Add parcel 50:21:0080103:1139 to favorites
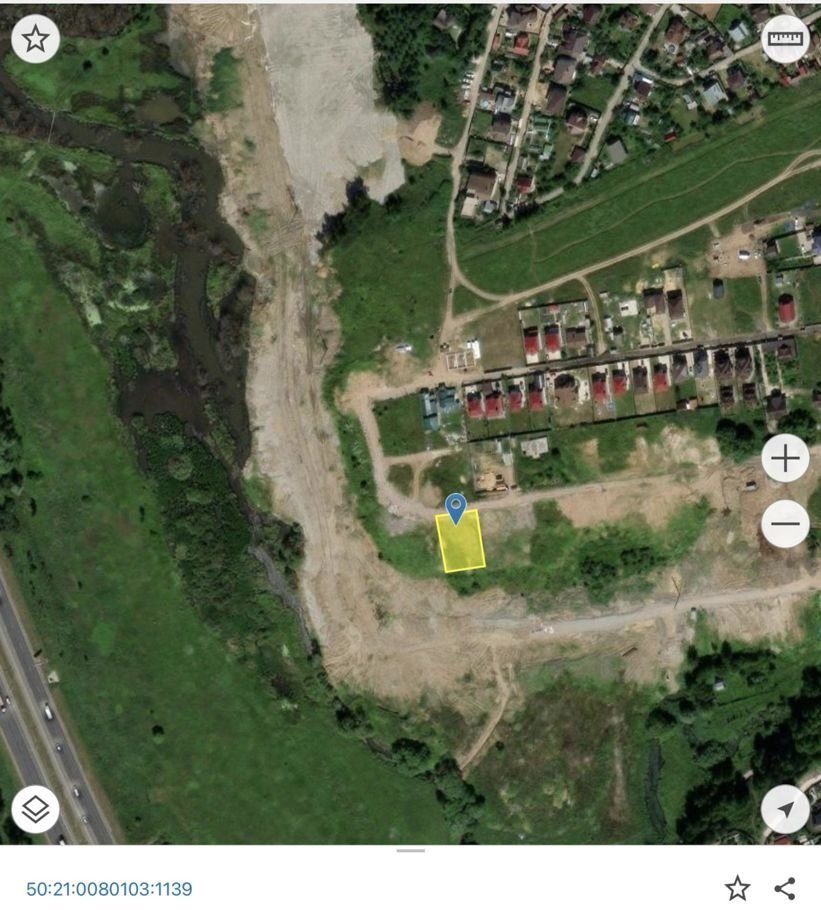 point(737,888)
